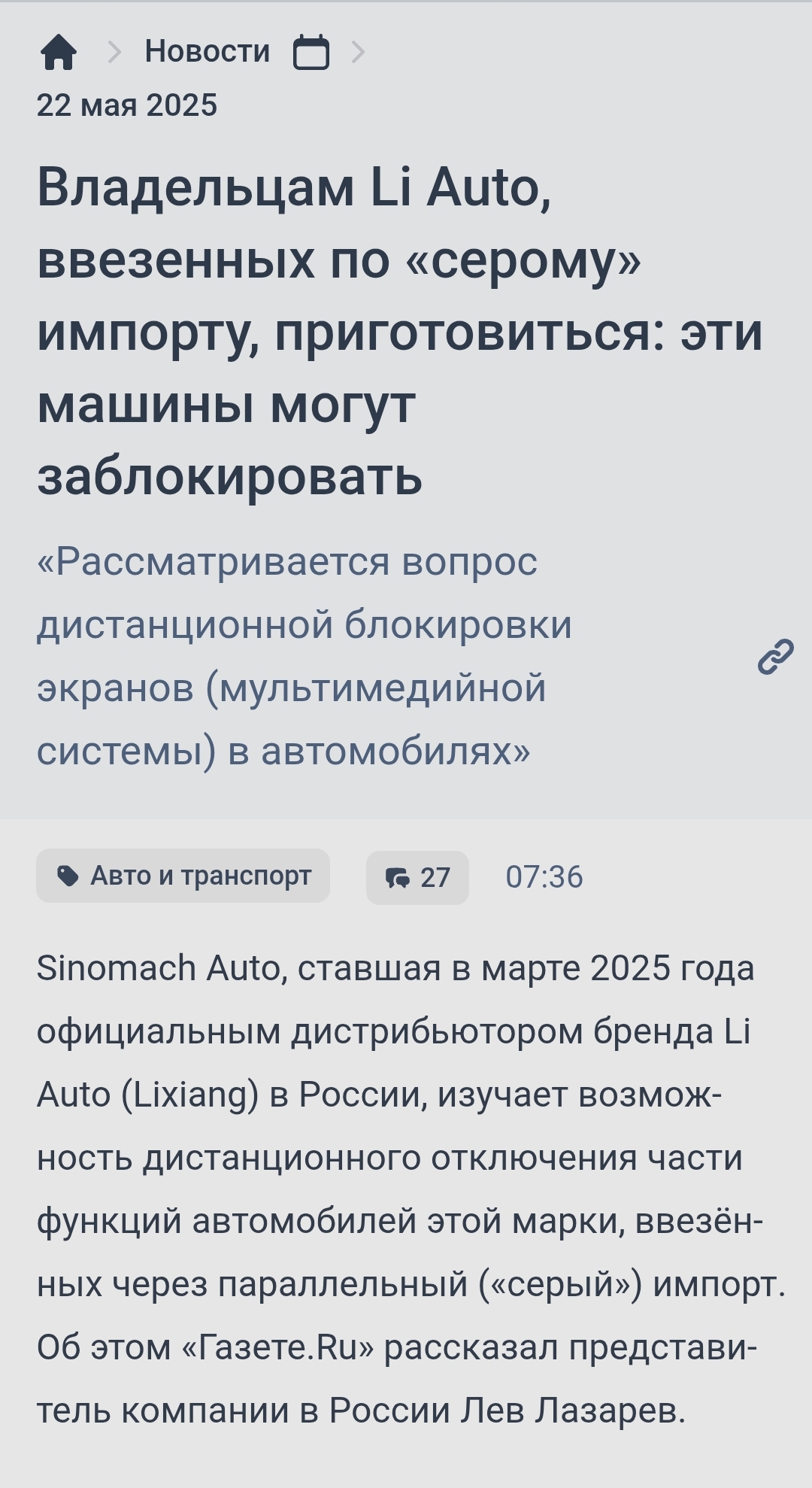Open the calendar icon in breadcrumbs

311,52
